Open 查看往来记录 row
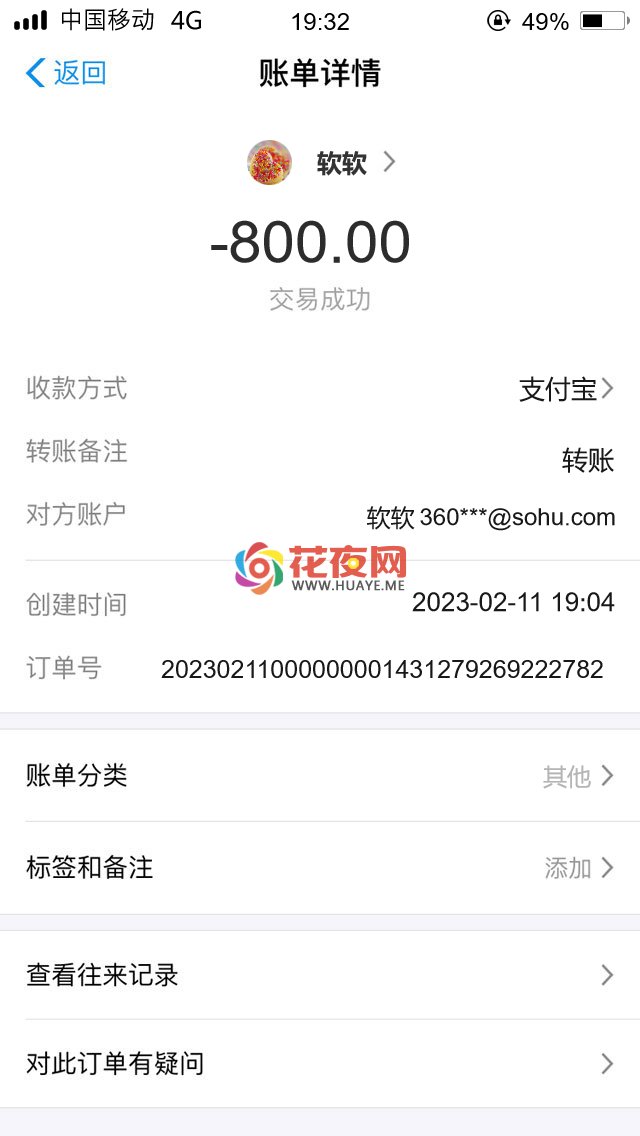The height and width of the screenshot is (1136, 640). [320, 975]
